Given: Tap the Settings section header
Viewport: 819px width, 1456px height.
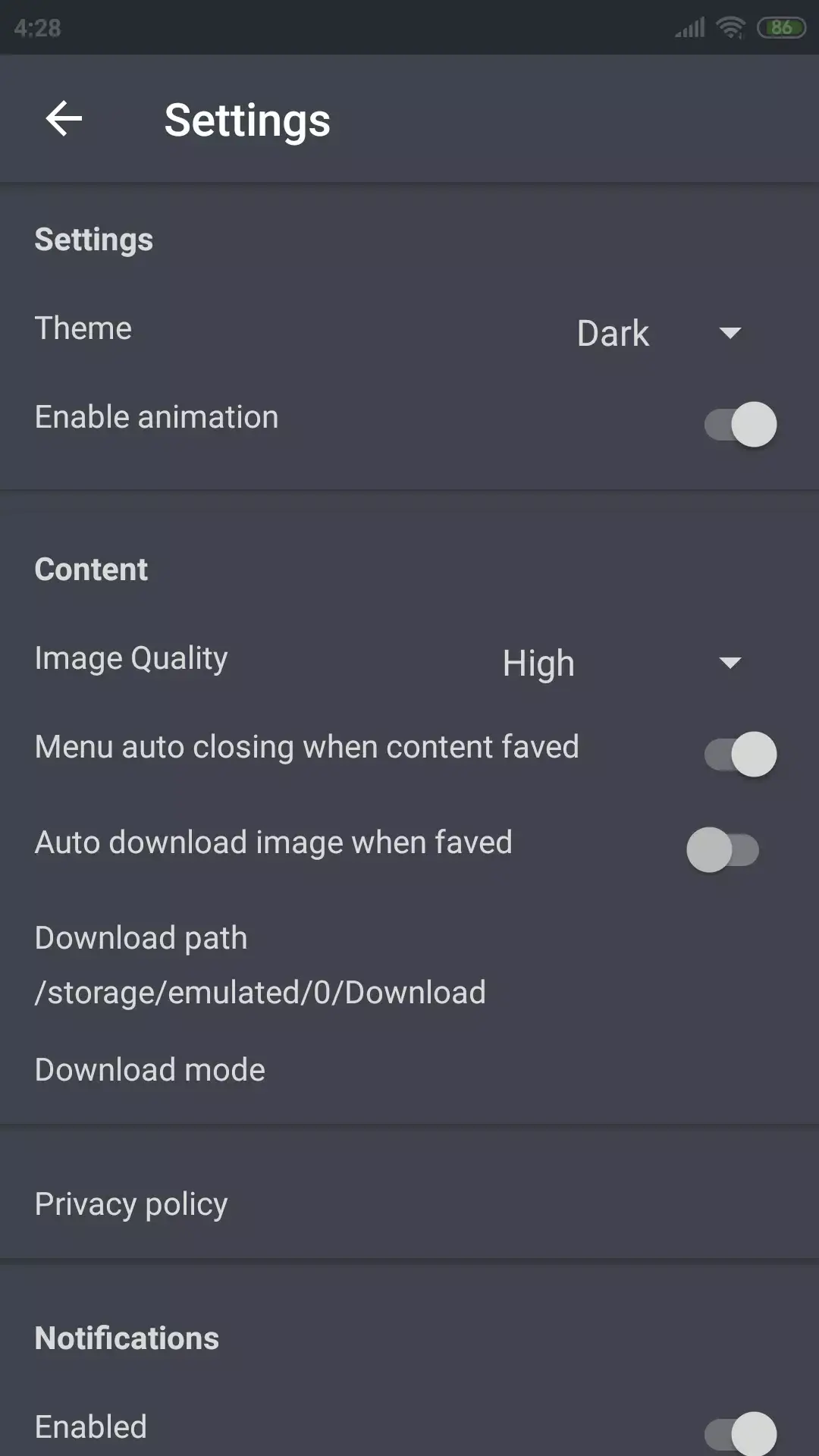Looking at the screenshot, I should [x=93, y=239].
